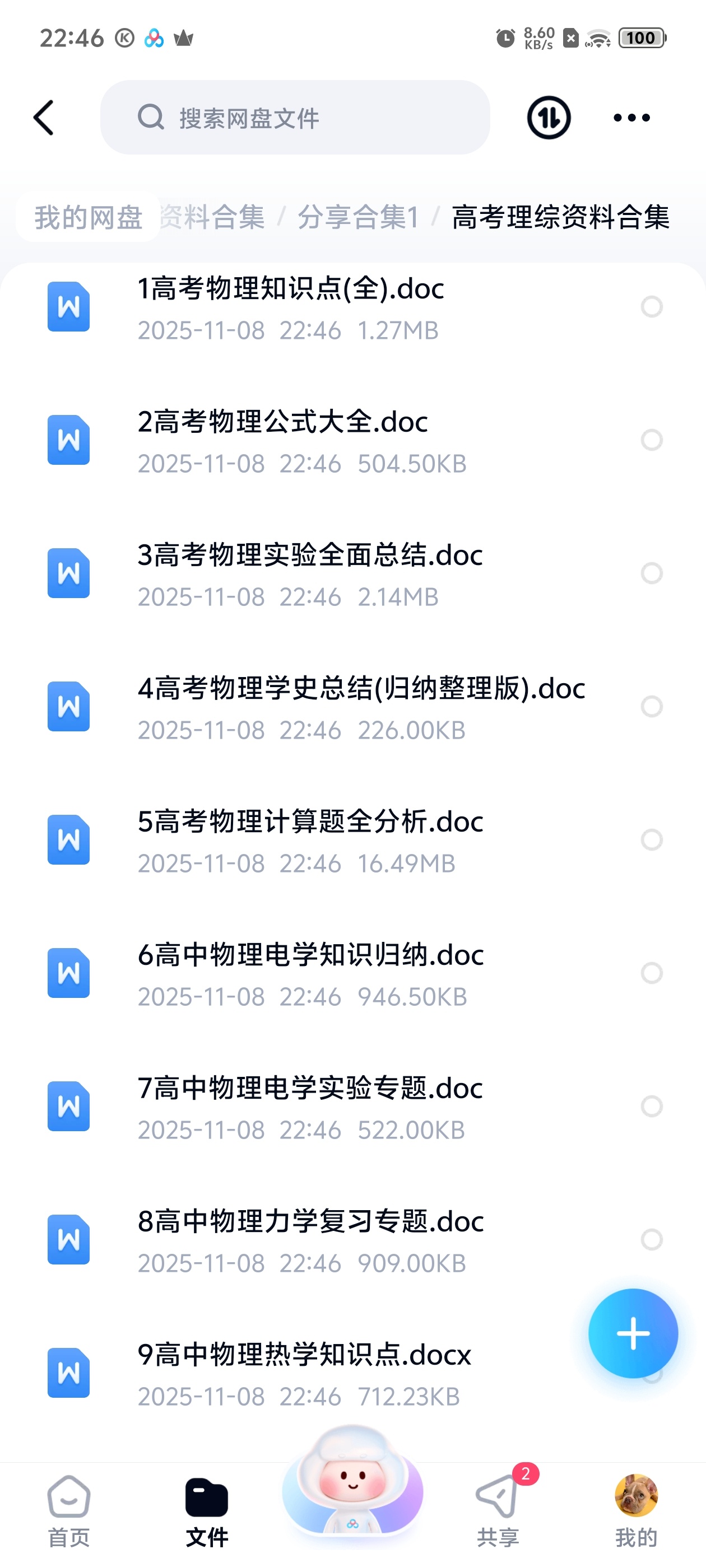Tap the Word document icon beside 2高考物理公式大全.doc
The width and height of the screenshot is (706, 1568).
pyautogui.click(x=68, y=440)
